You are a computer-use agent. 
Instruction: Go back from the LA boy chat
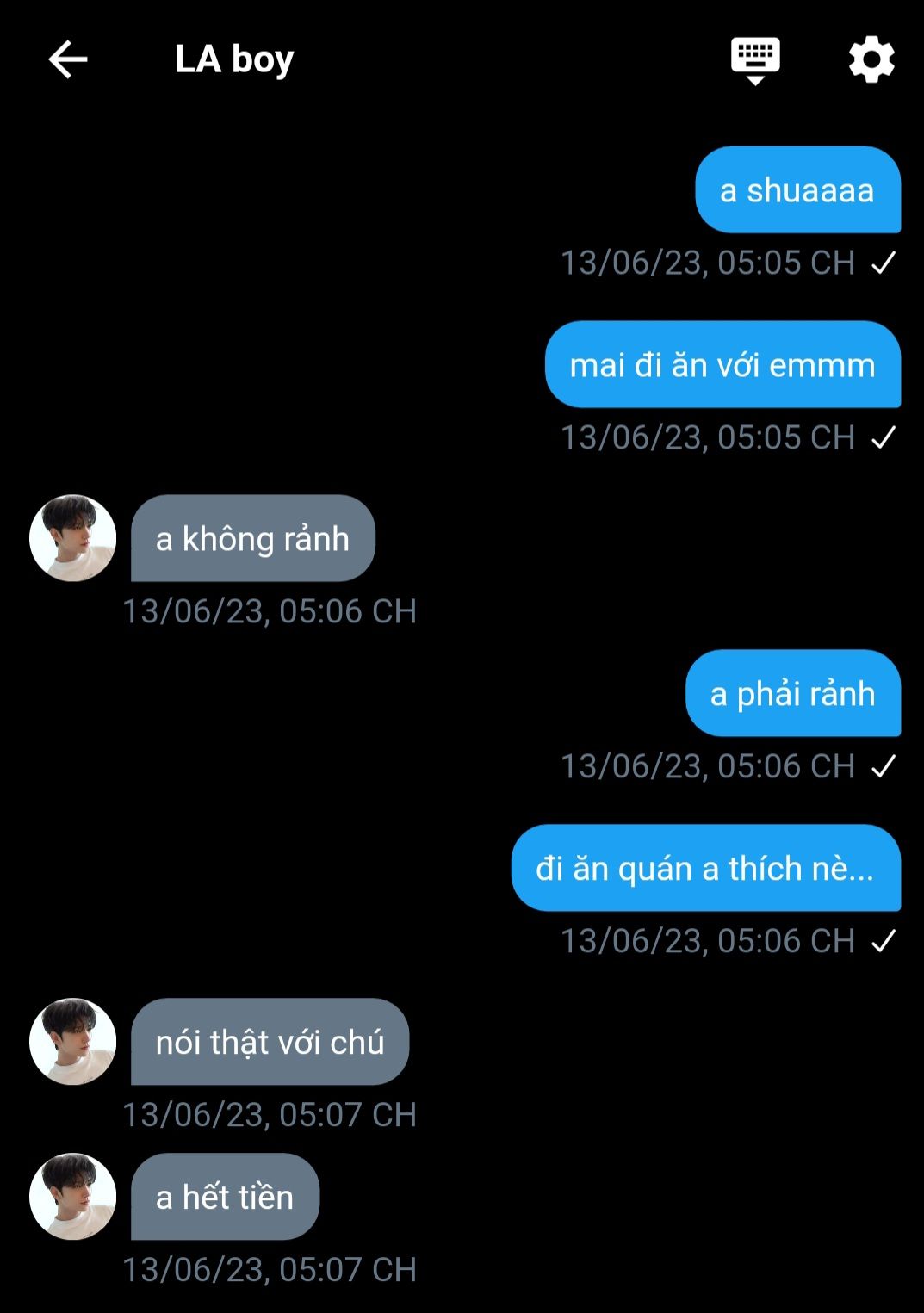coord(68,60)
